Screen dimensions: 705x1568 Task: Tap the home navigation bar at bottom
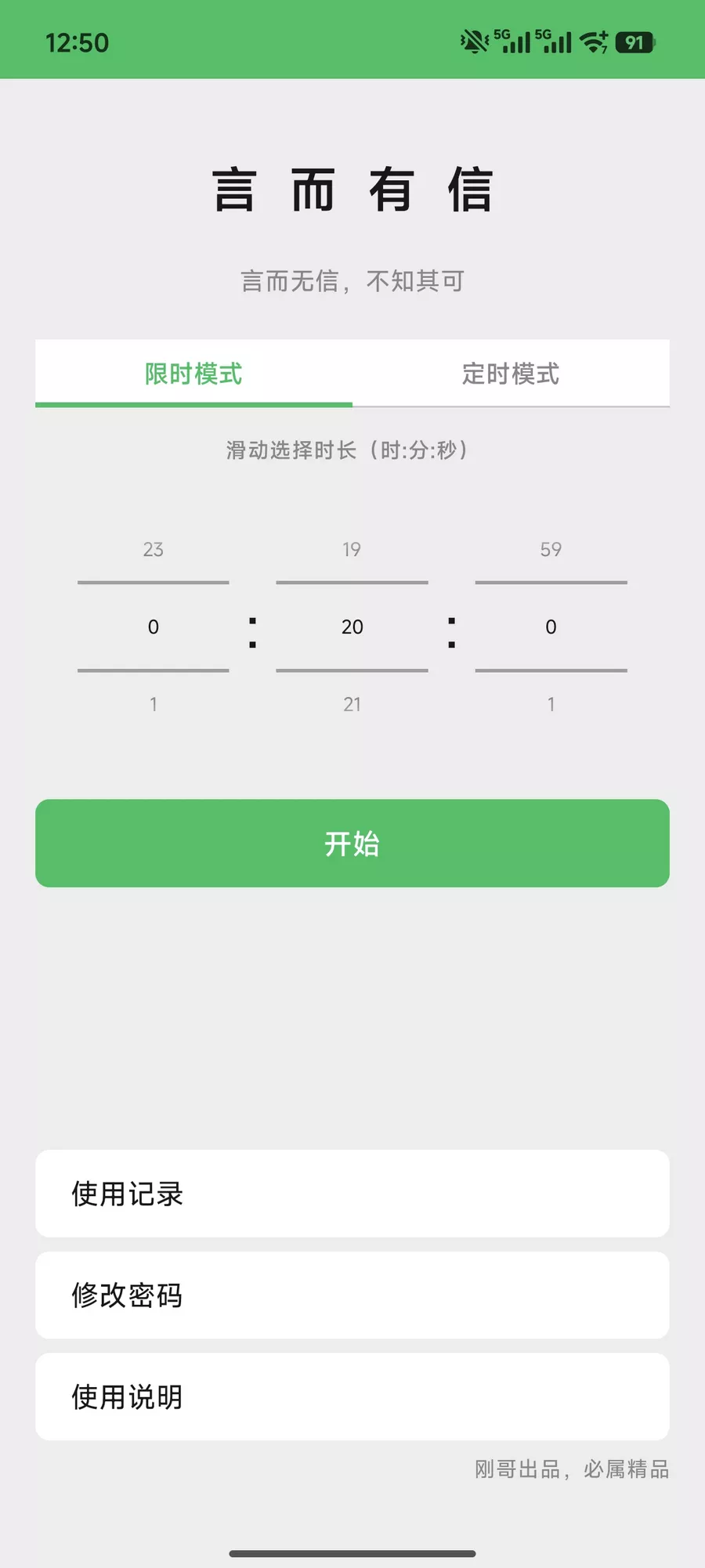(x=352, y=1552)
